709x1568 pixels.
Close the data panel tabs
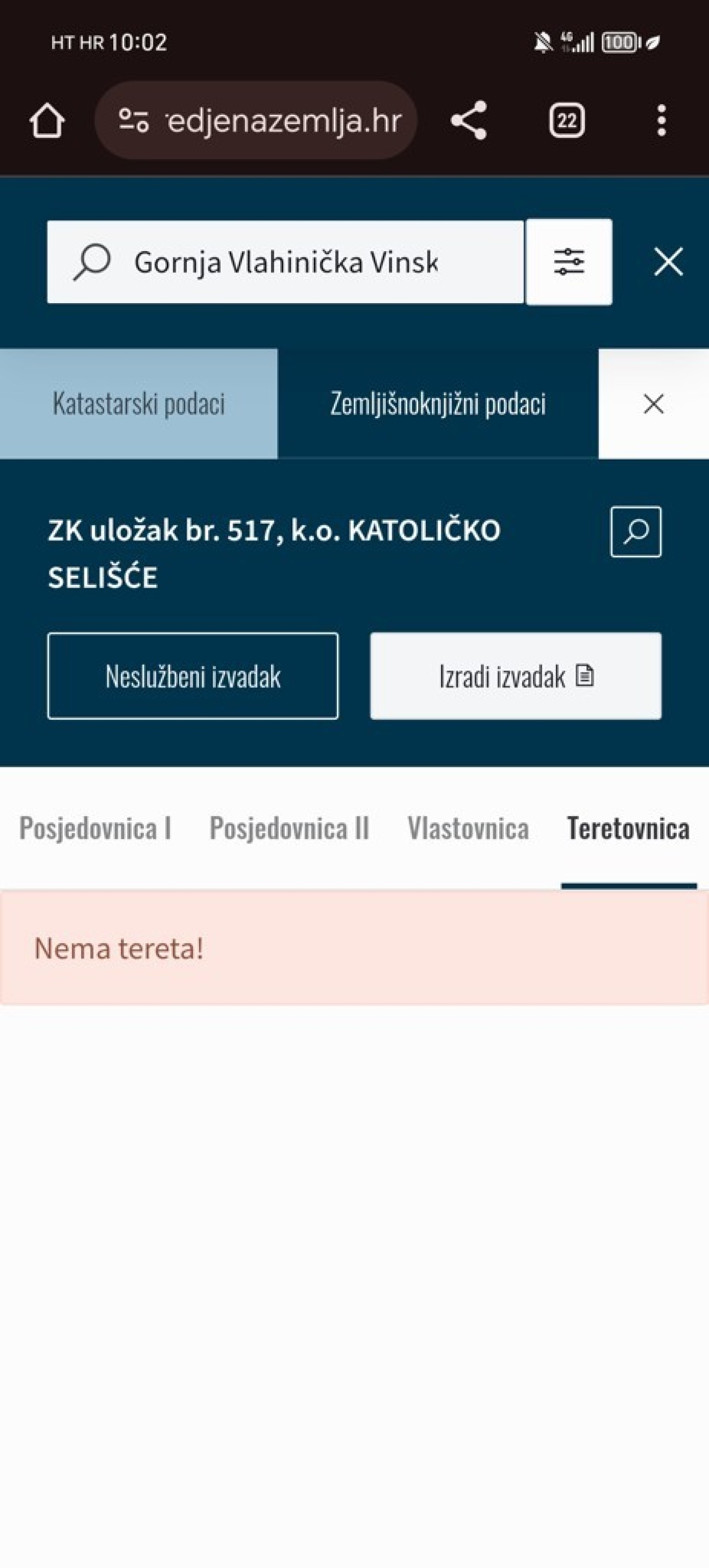pyautogui.click(x=654, y=404)
